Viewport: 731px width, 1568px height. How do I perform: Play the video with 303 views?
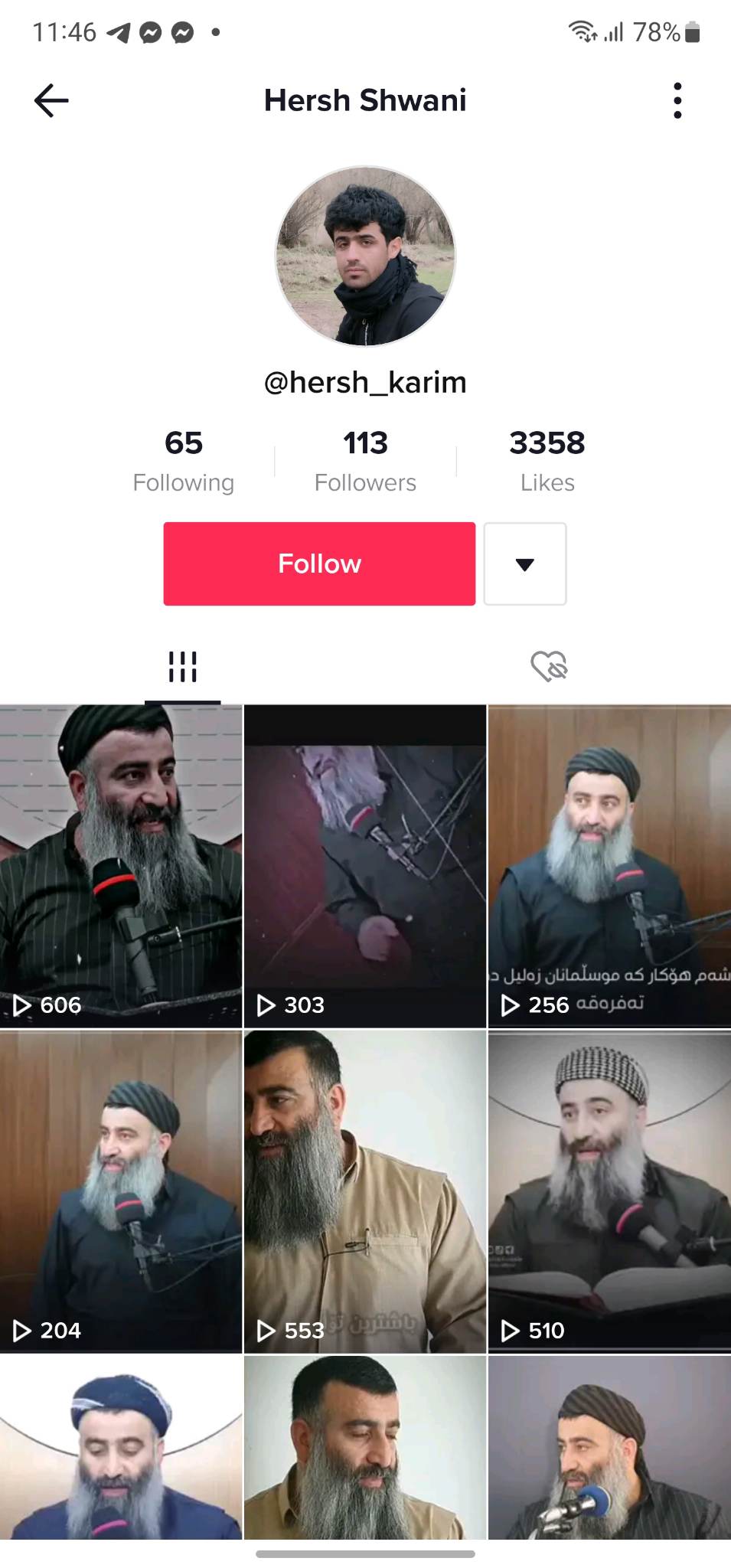pyautogui.click(x=365, y=865)
